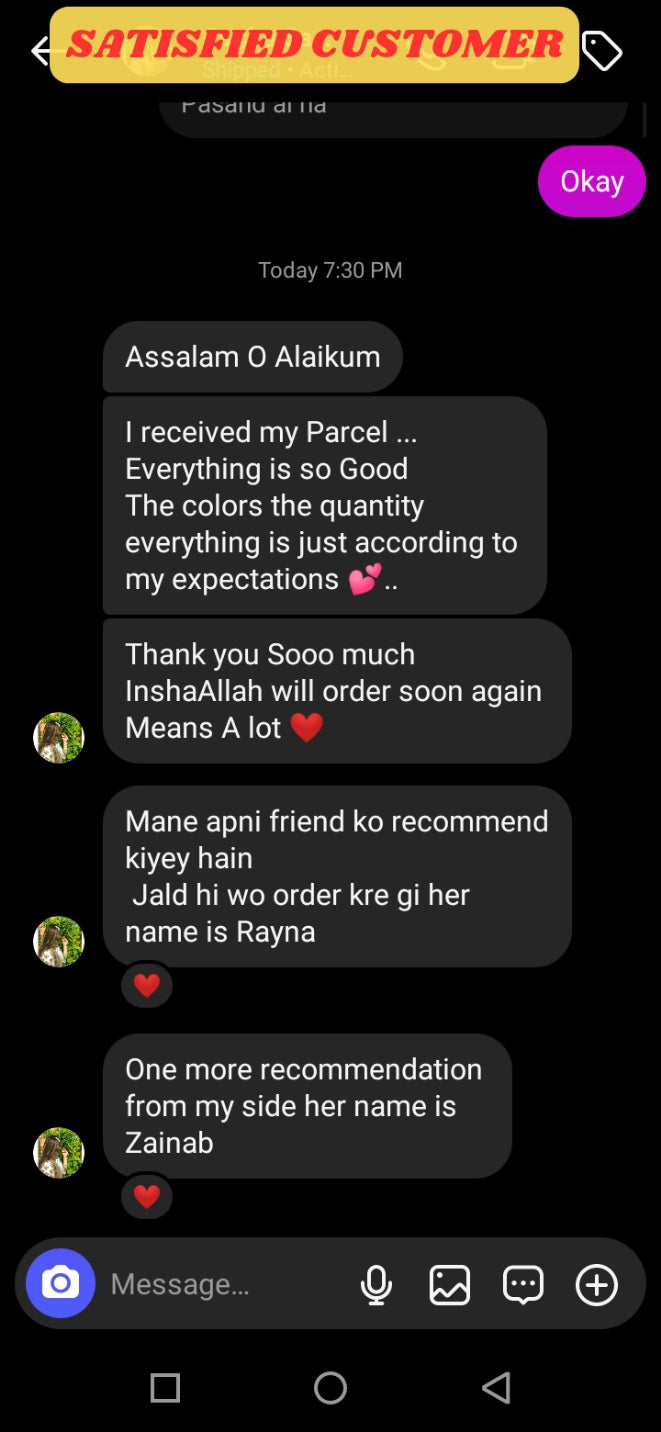Open sender's avatar beside the Zainab message

coord(59,1152)
